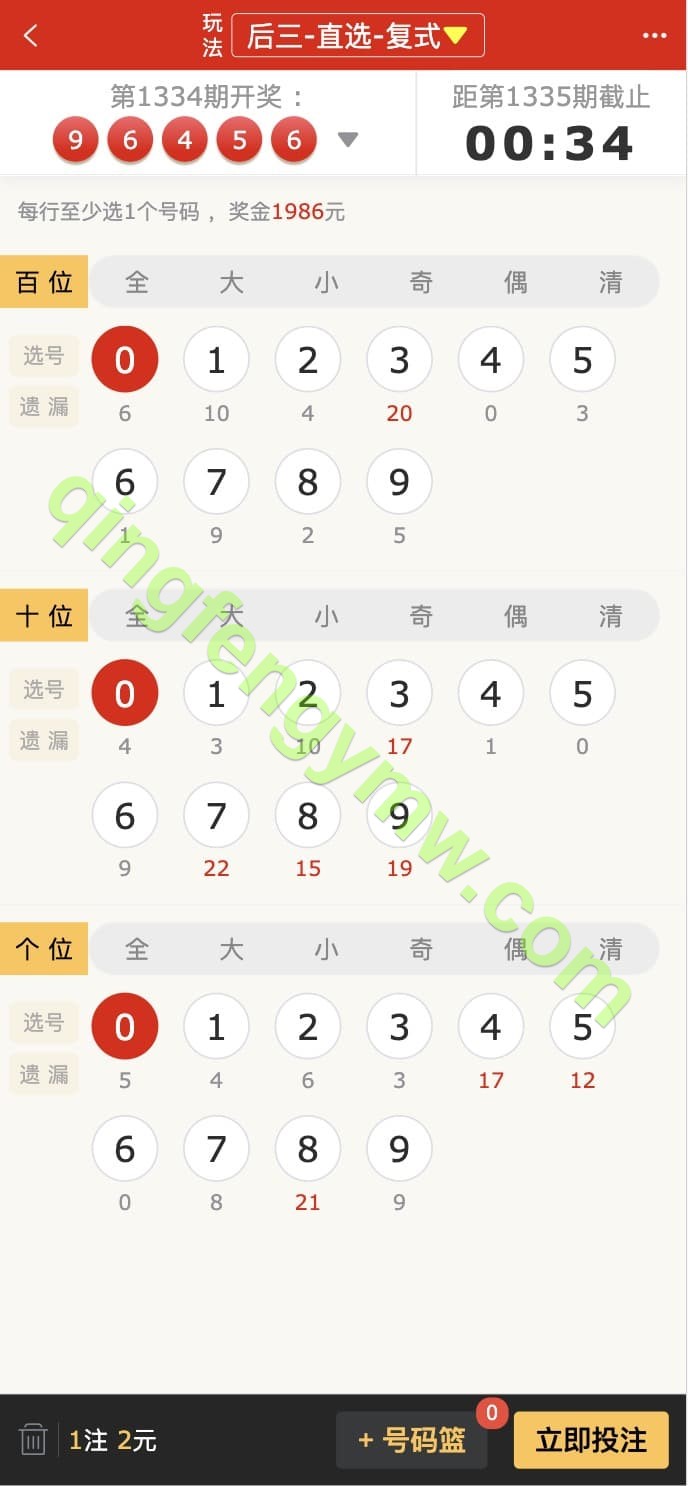Deselect number 0 in the 百位 row
This screenshot has width=688, height=1486.
coord(125,360)
